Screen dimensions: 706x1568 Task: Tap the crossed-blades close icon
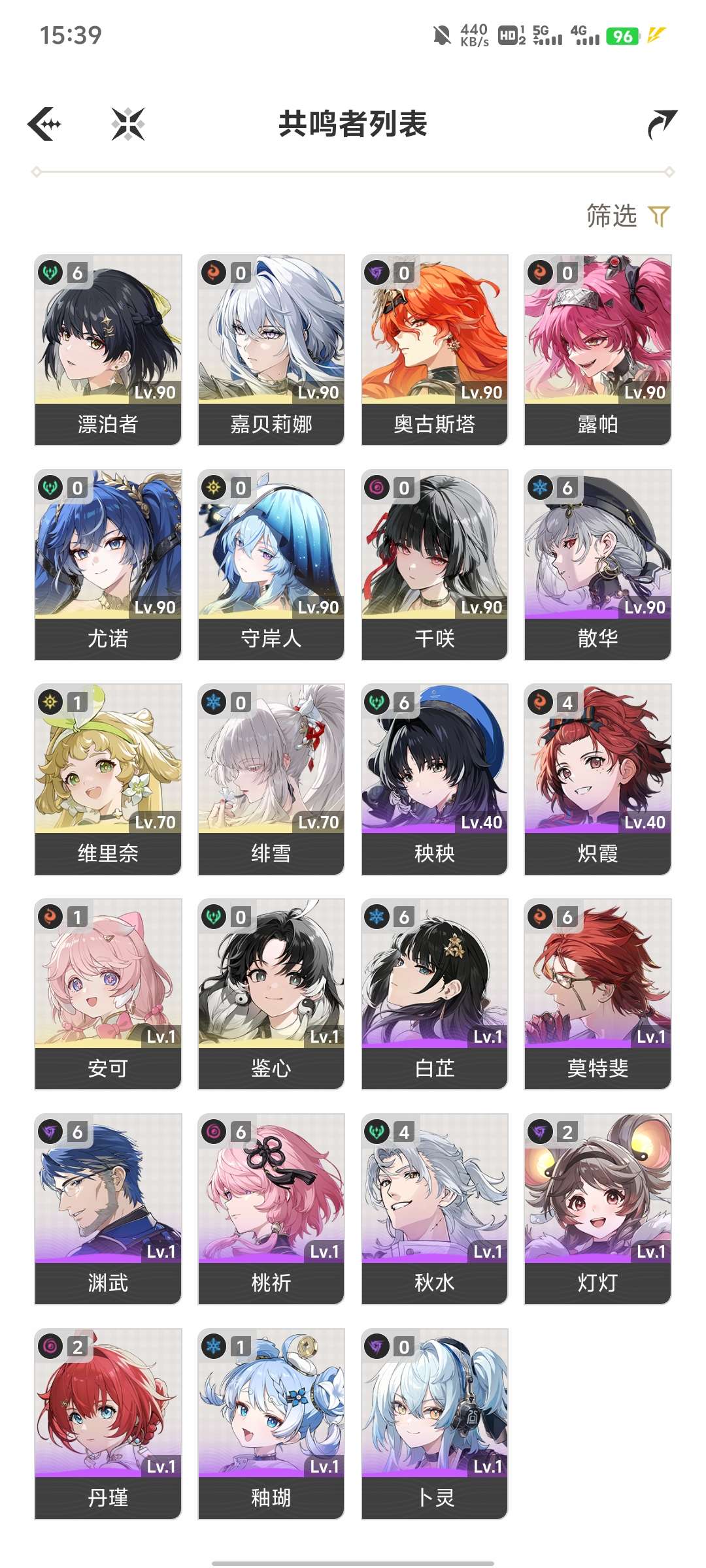click(x=128, y=124)
